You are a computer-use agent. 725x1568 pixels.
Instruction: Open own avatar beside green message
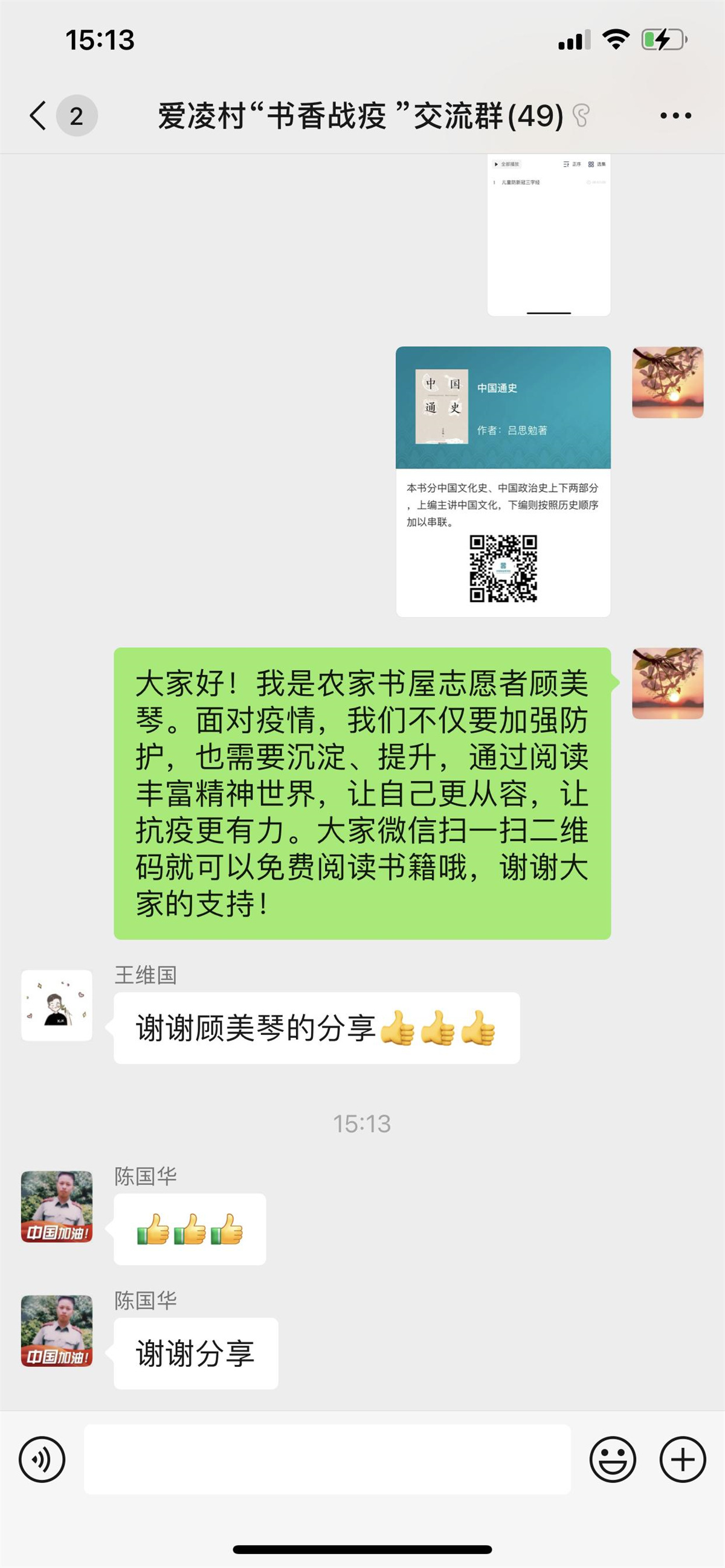[668, 683]
